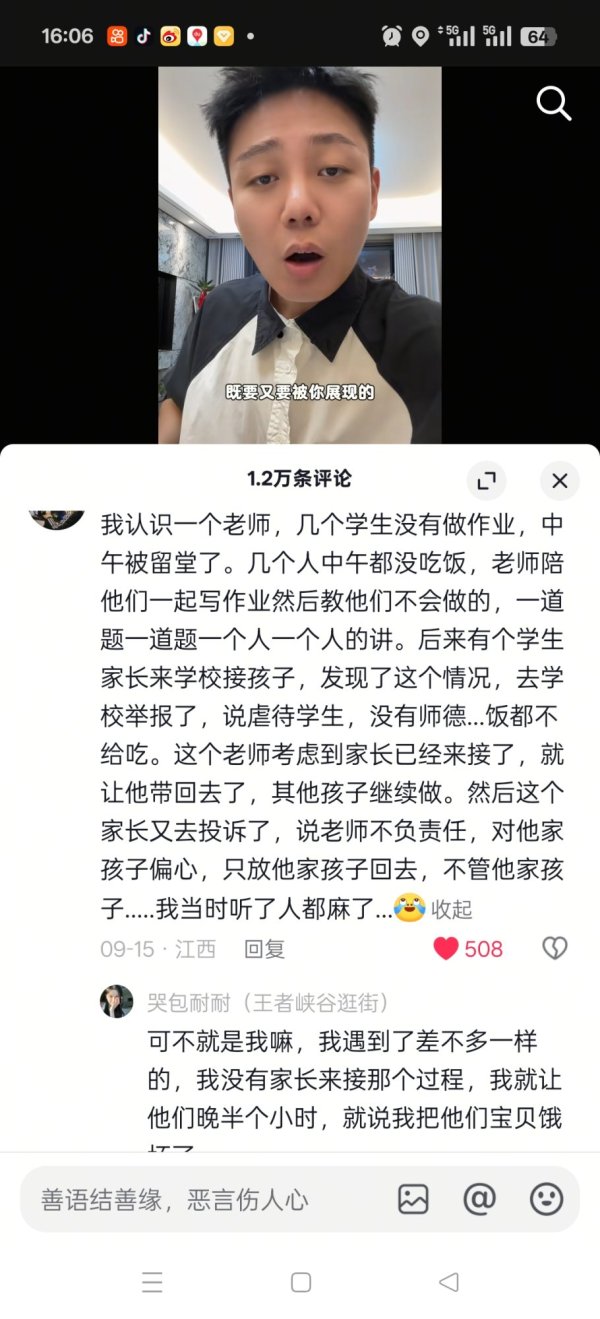Mention someone with the @ icon
600x1319 pixels.
[x=480, y=1199]
